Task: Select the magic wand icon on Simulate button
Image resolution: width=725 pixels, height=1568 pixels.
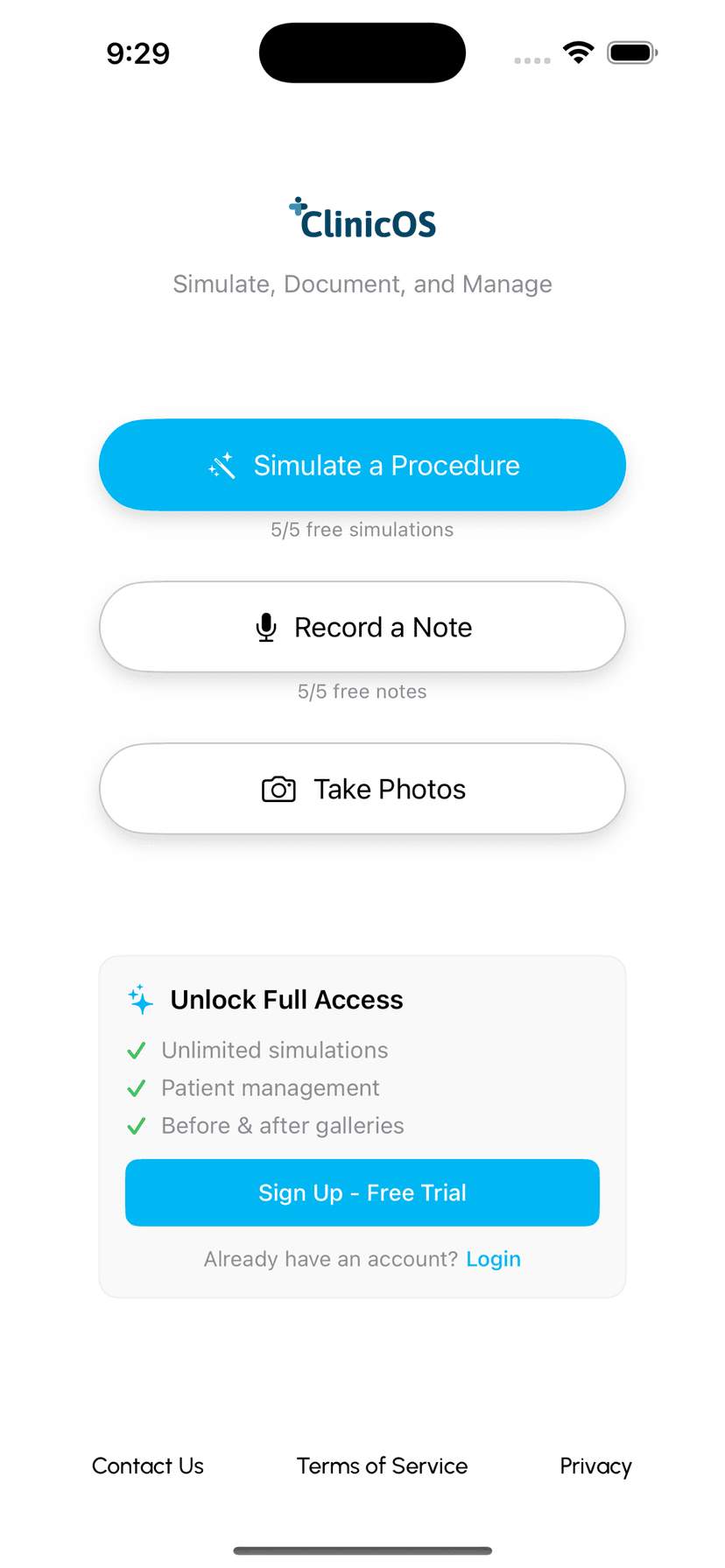Action: 222,465
